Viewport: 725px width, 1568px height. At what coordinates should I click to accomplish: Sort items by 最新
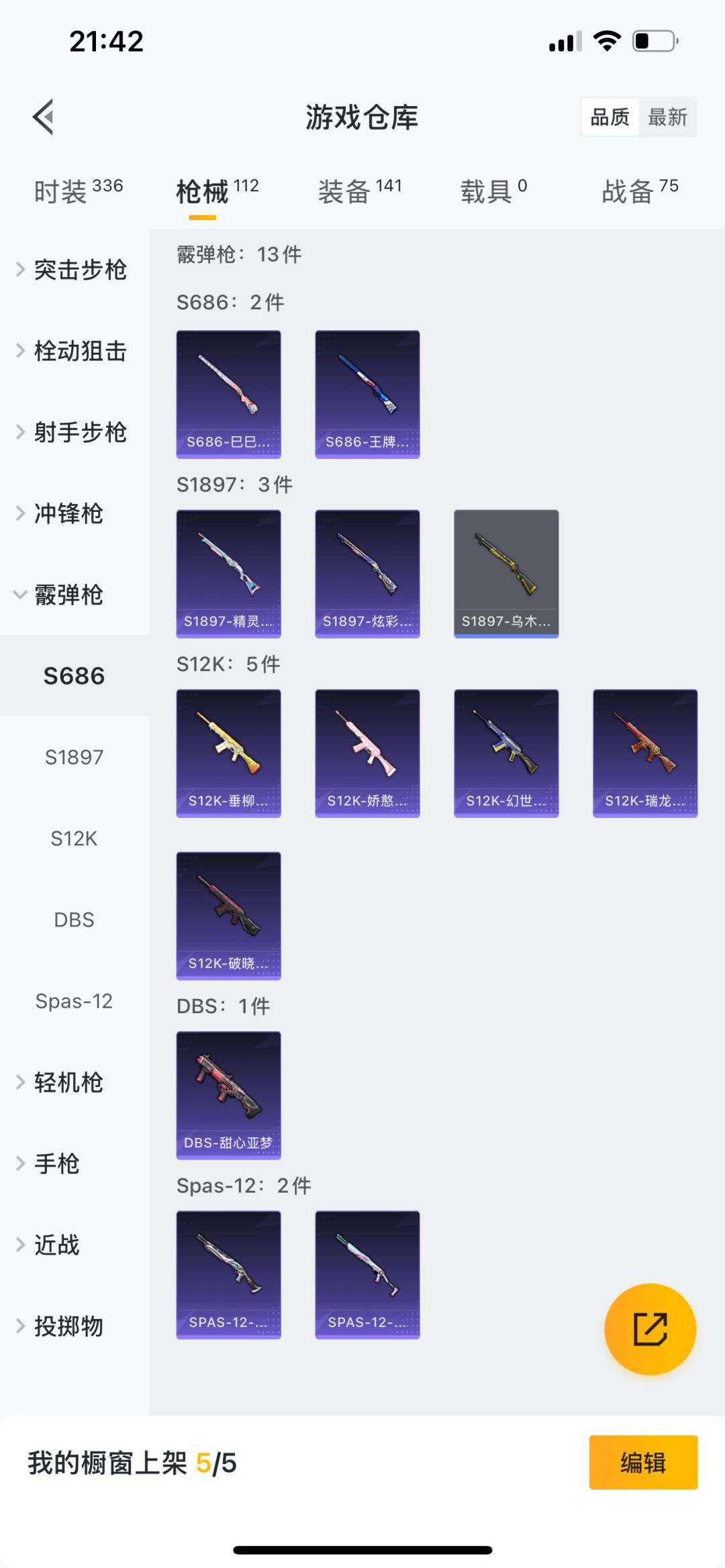(667, 117)
